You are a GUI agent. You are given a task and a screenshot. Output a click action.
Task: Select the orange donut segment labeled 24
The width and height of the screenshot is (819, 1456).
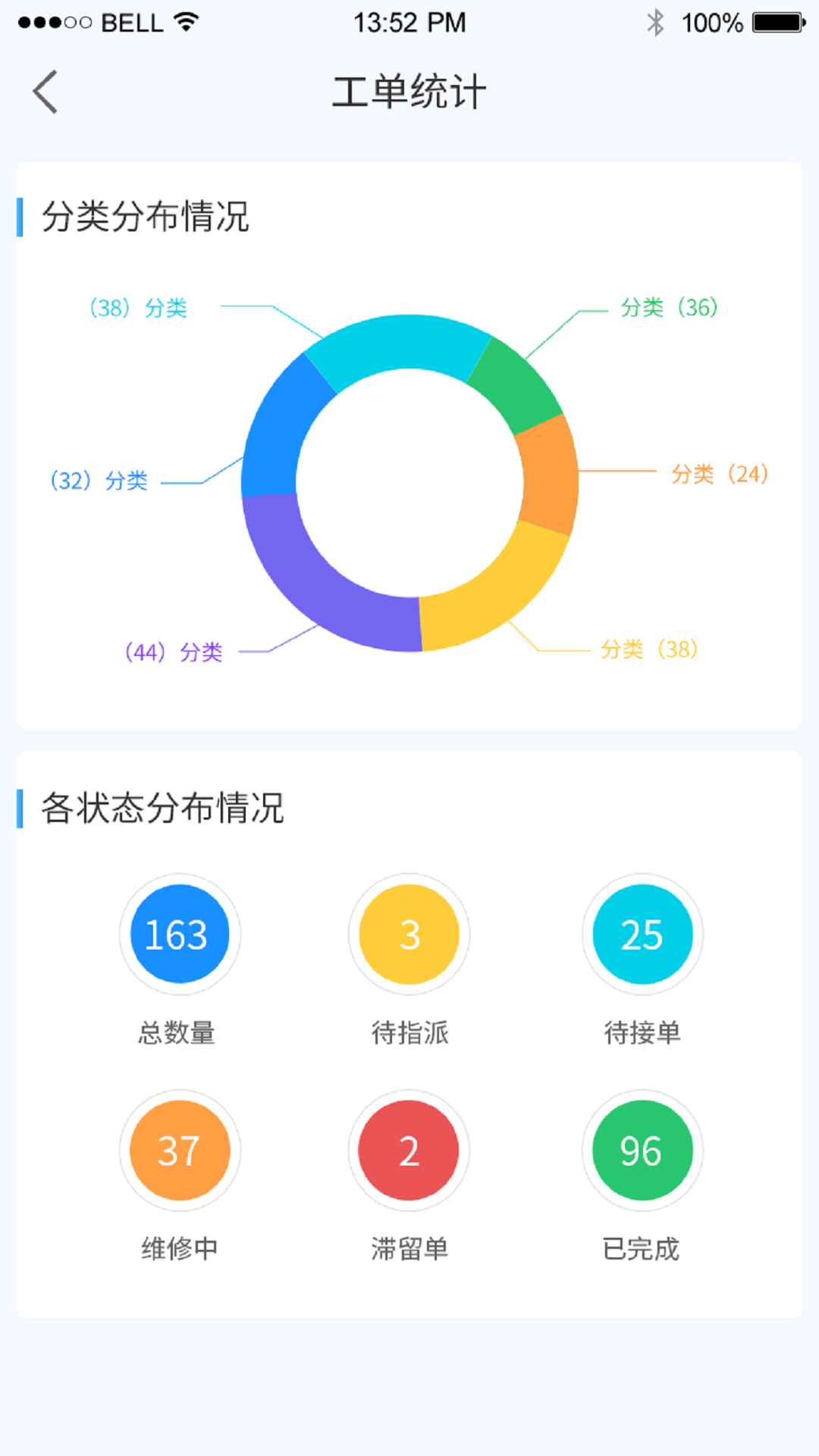click(549, 475)
